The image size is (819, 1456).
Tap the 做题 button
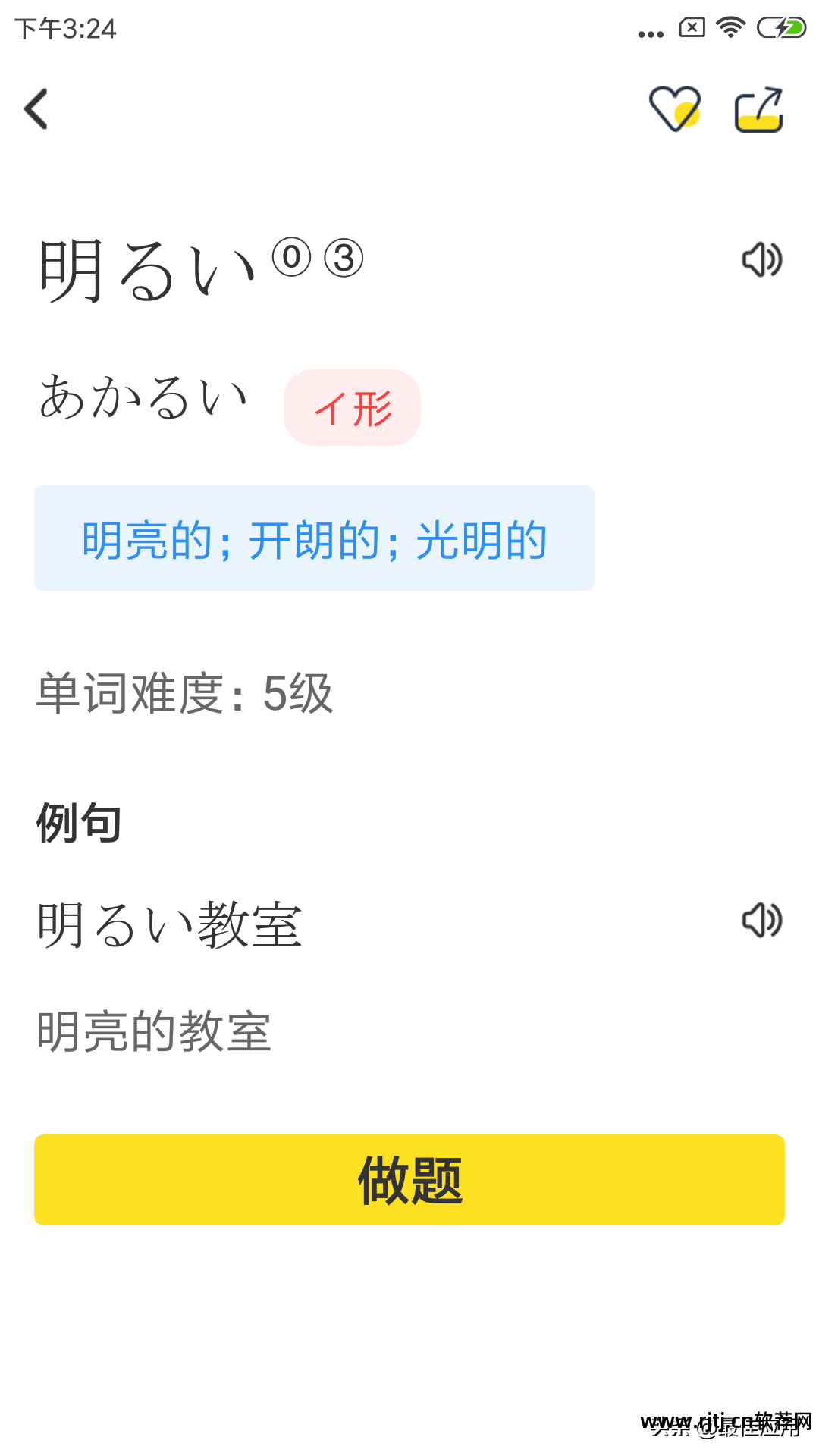pos(409,1180)
